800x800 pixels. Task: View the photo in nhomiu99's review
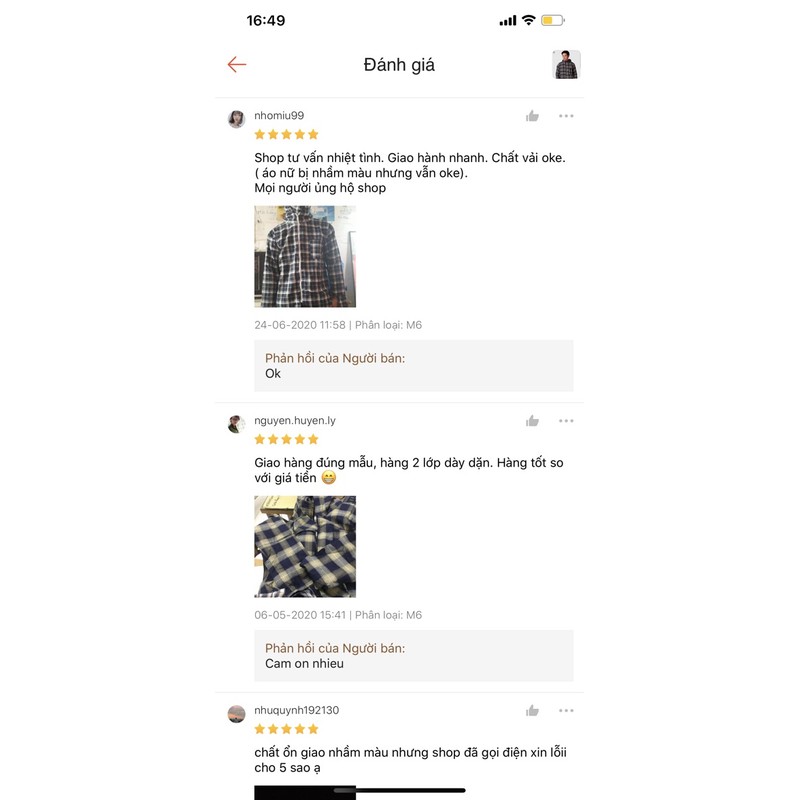pos(305,256)
